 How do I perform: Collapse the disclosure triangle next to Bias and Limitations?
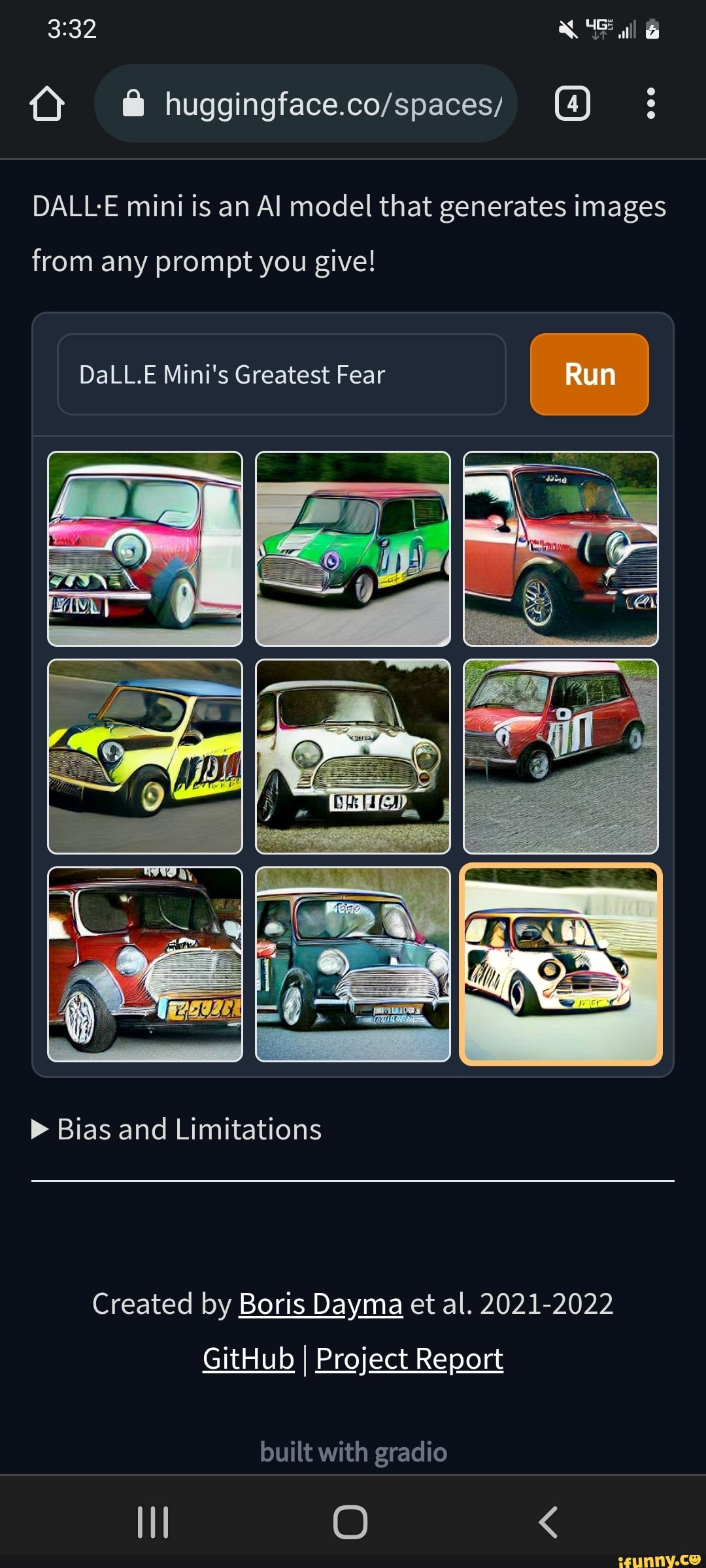[x=39, y=1128]
